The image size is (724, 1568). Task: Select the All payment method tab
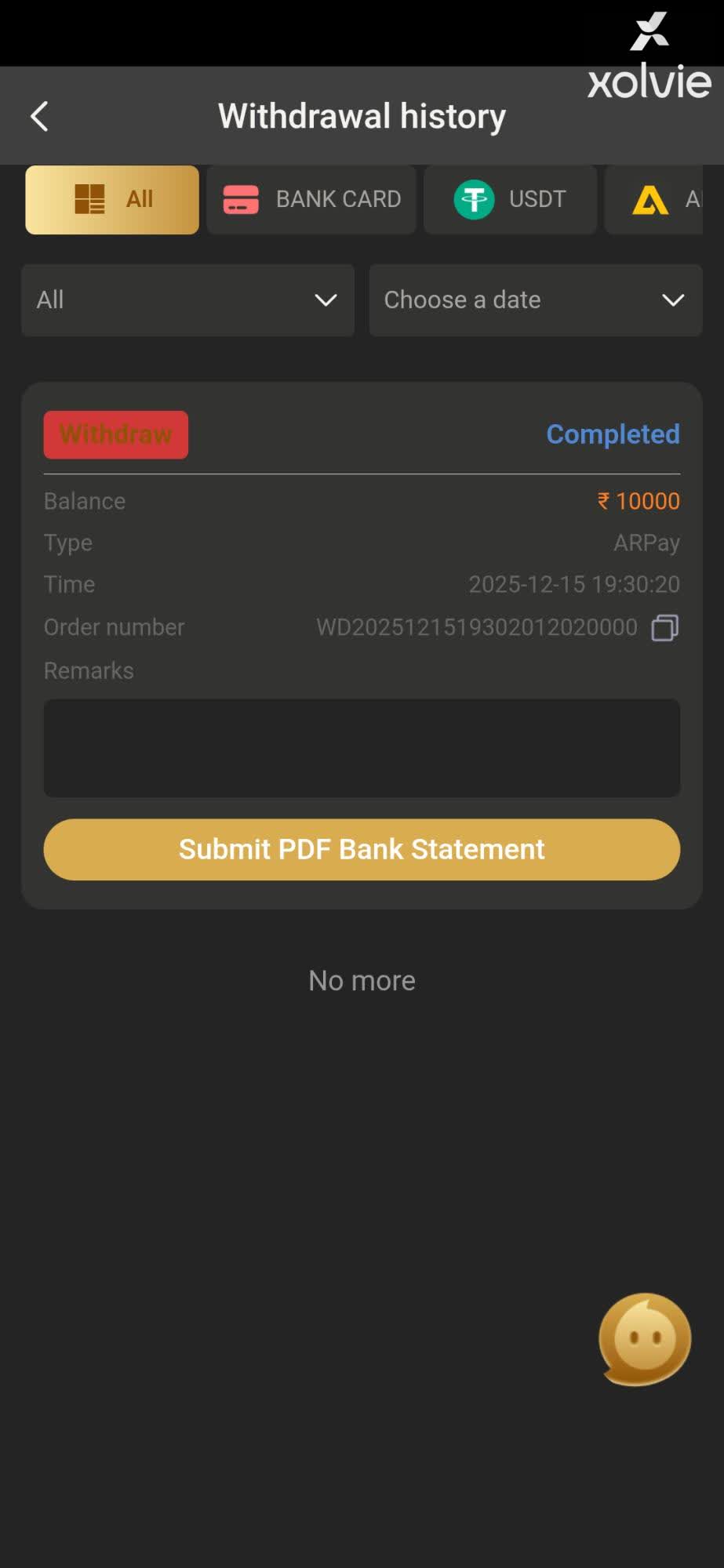pyautogui.click(x=112, y=200)
